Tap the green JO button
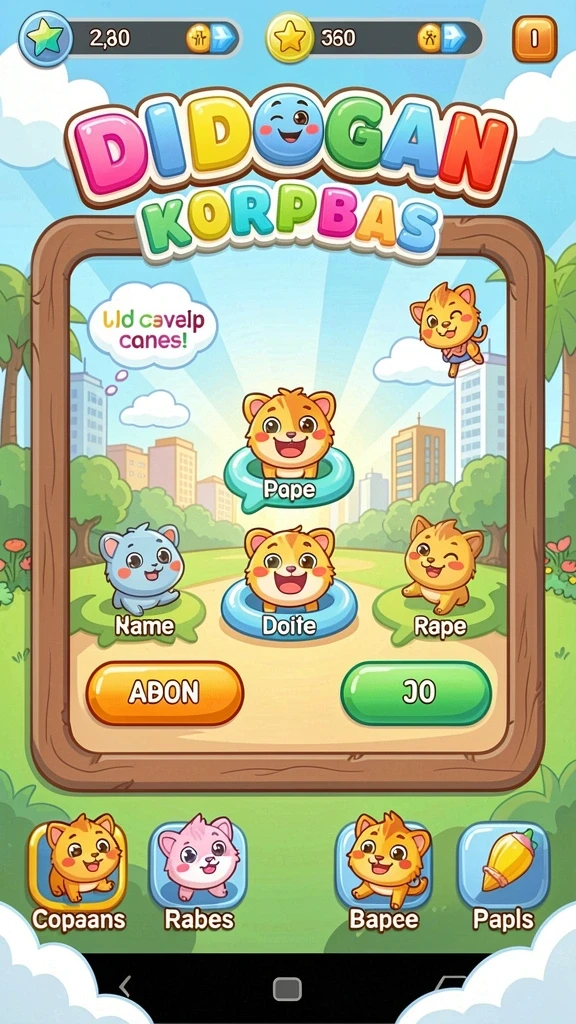576x1024 pixels. pos(417,693)
